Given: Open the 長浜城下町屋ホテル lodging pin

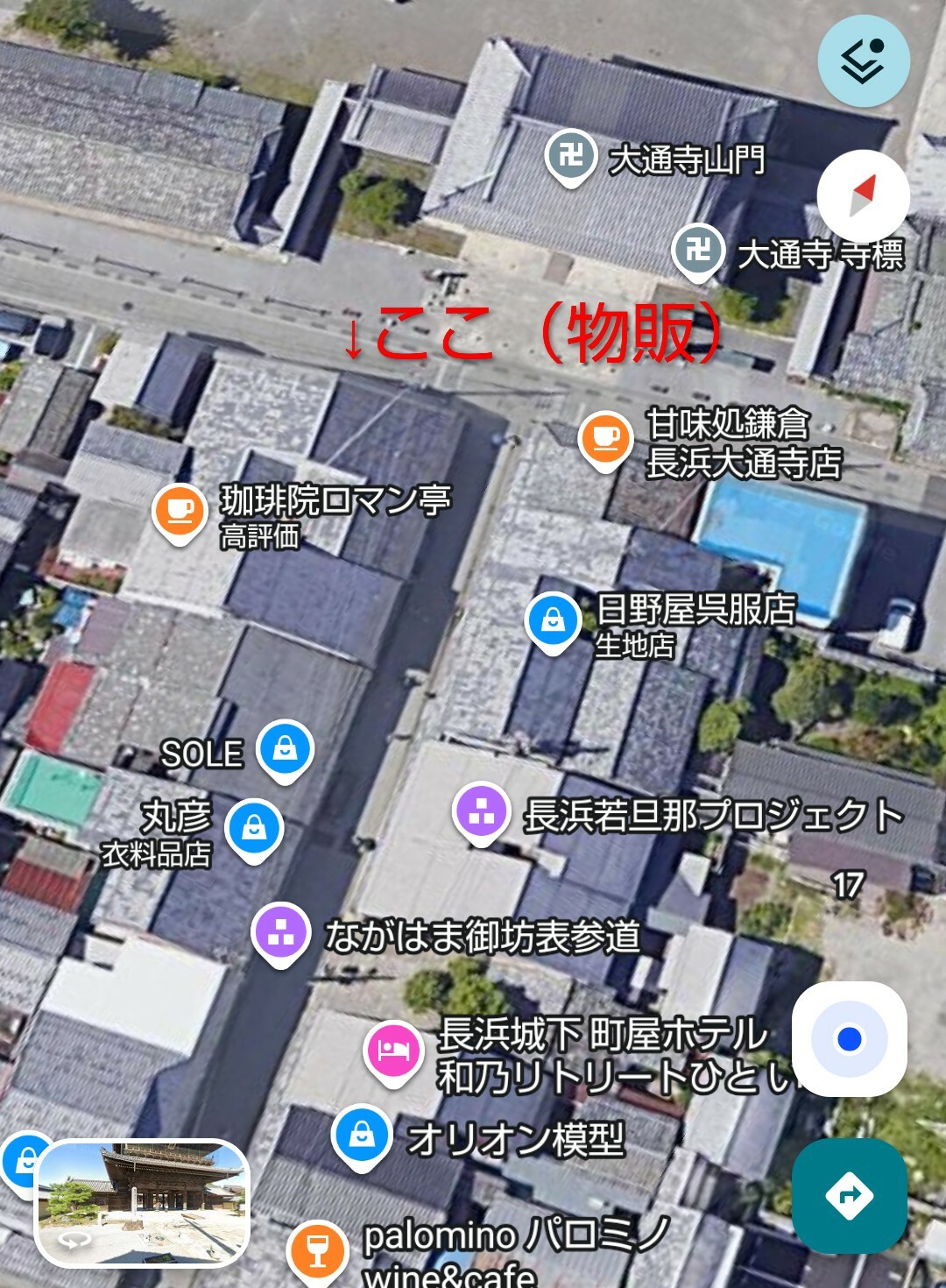Looking at the screenshot, I should [x=392, y=1050].
